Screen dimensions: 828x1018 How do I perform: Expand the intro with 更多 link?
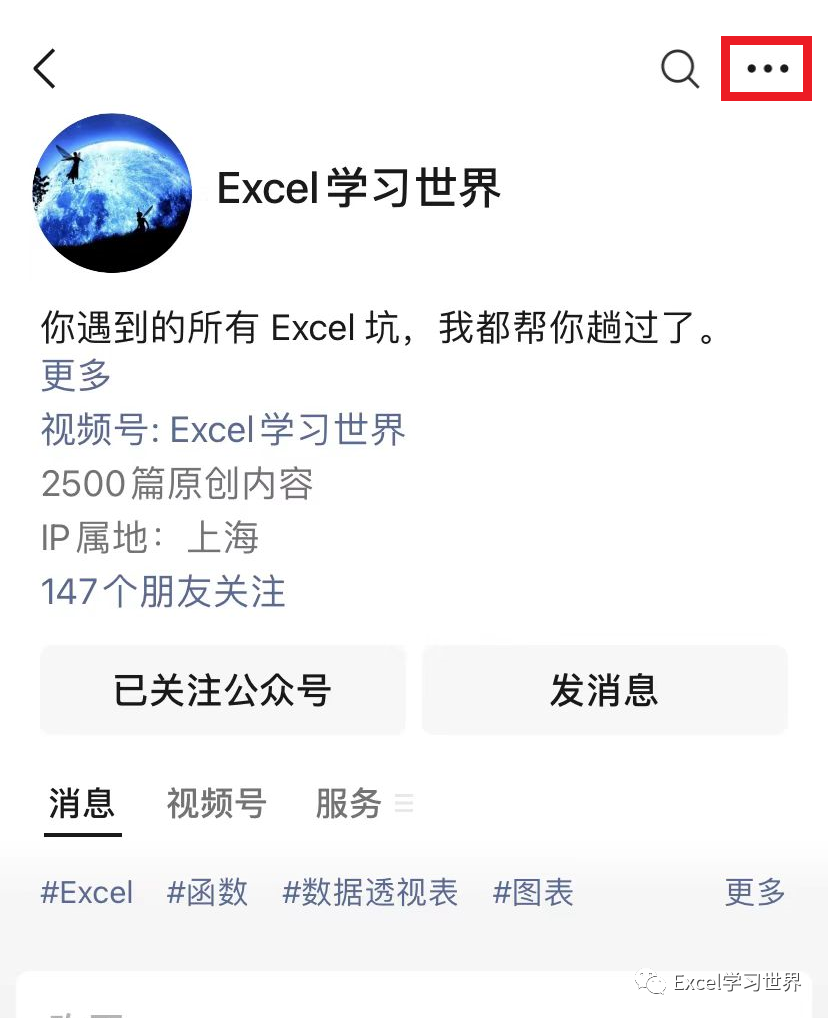74,377
